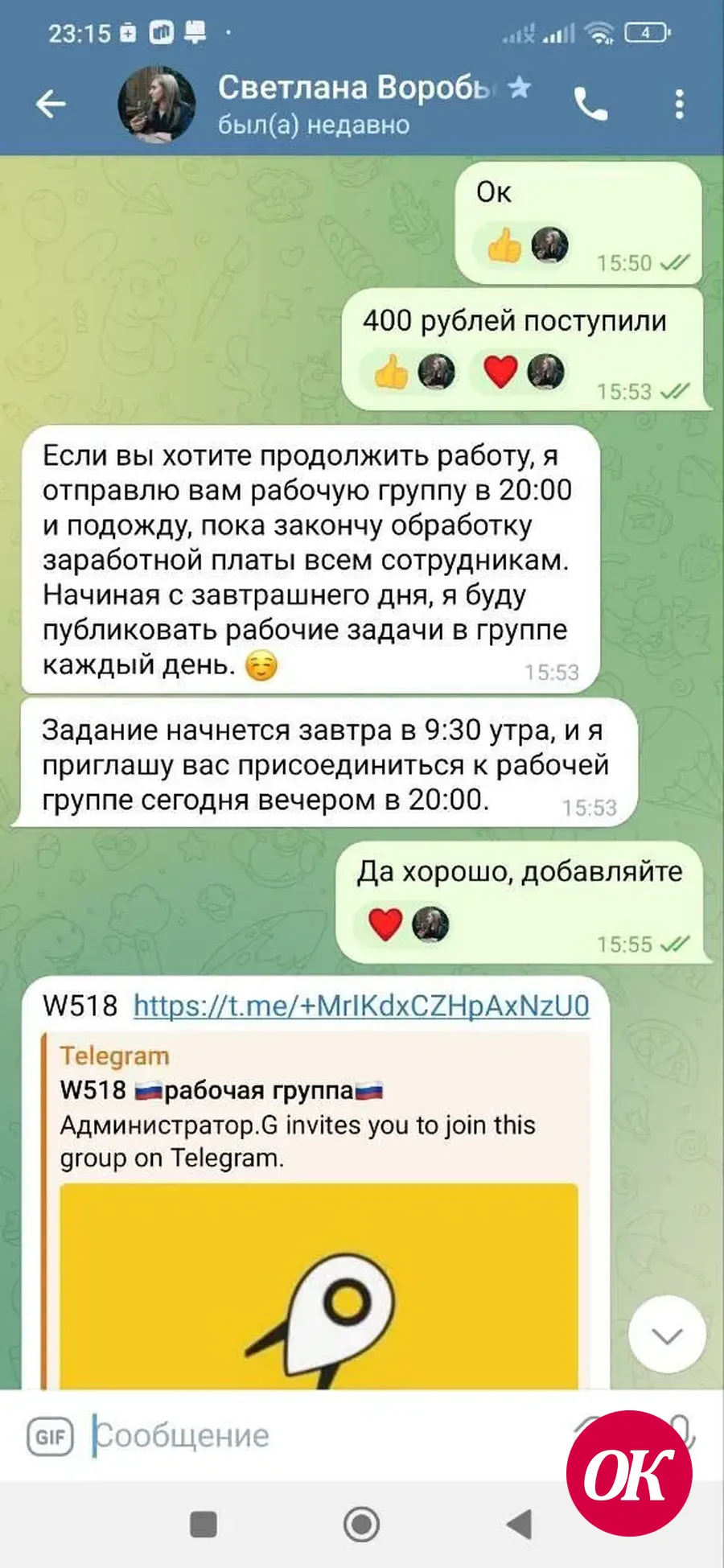Jump to the latest message with the down arrow
The height and width of the screenshot is (1568, 724).
[x=667, y=1335]
